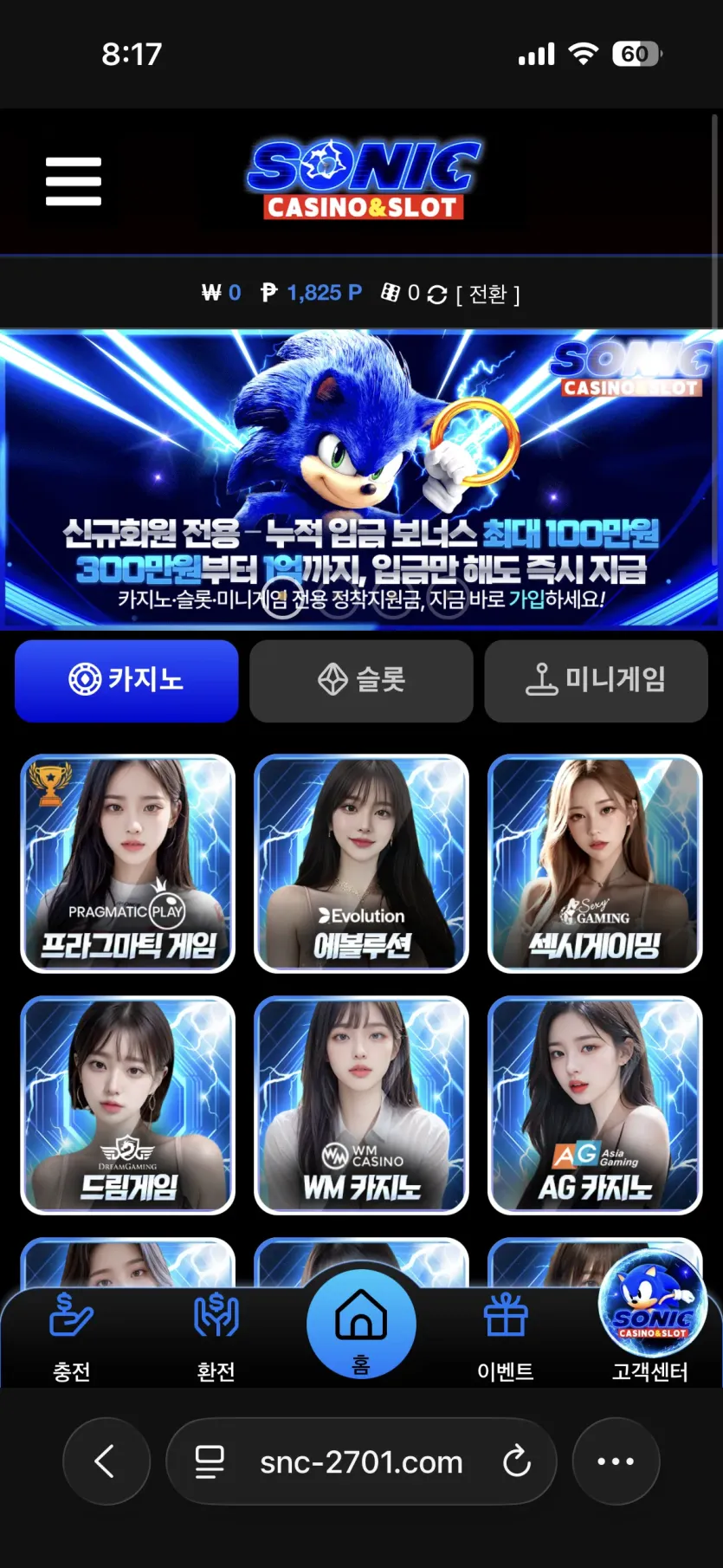Open the hamburger menu

pyautogui.click(x=74, y=180)
